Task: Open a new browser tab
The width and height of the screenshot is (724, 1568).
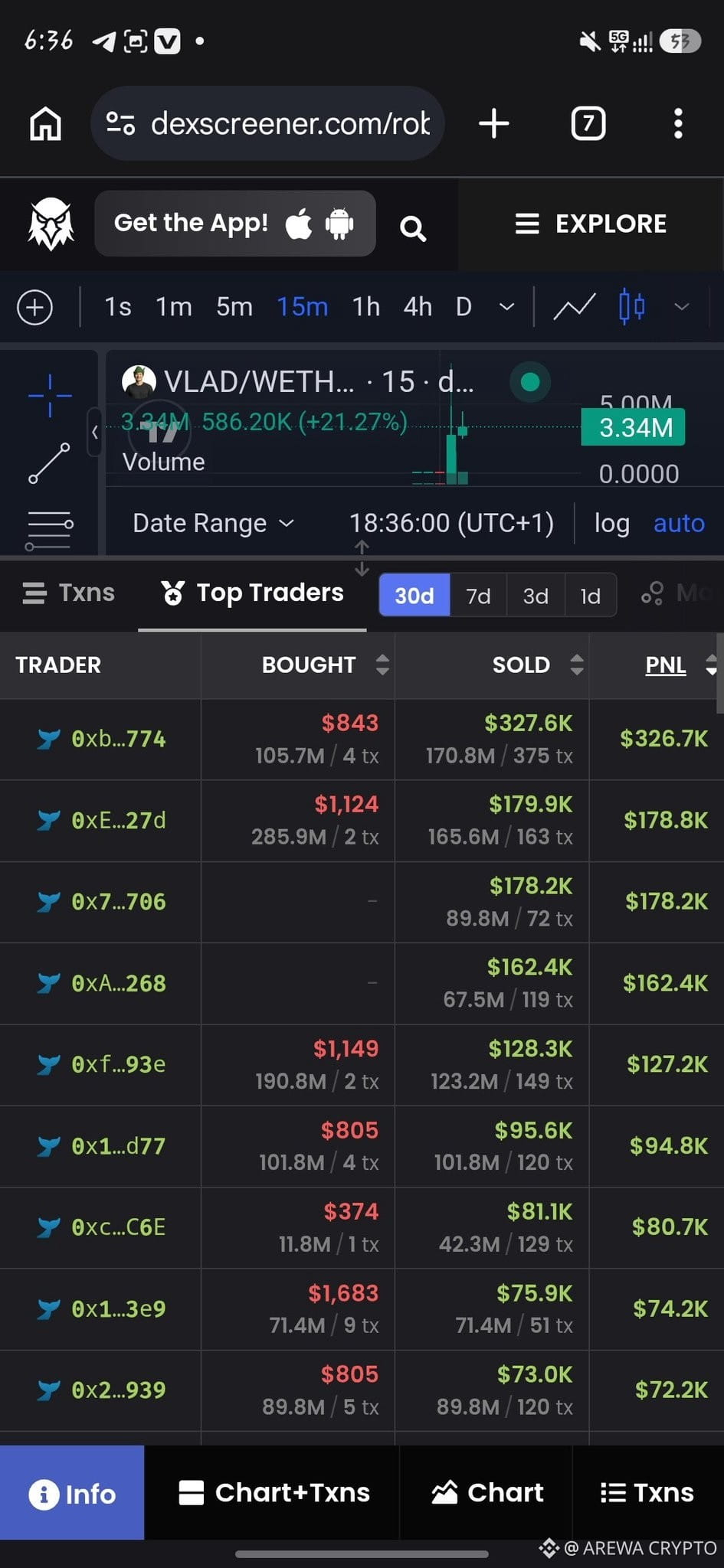Action: pos(494,123)
